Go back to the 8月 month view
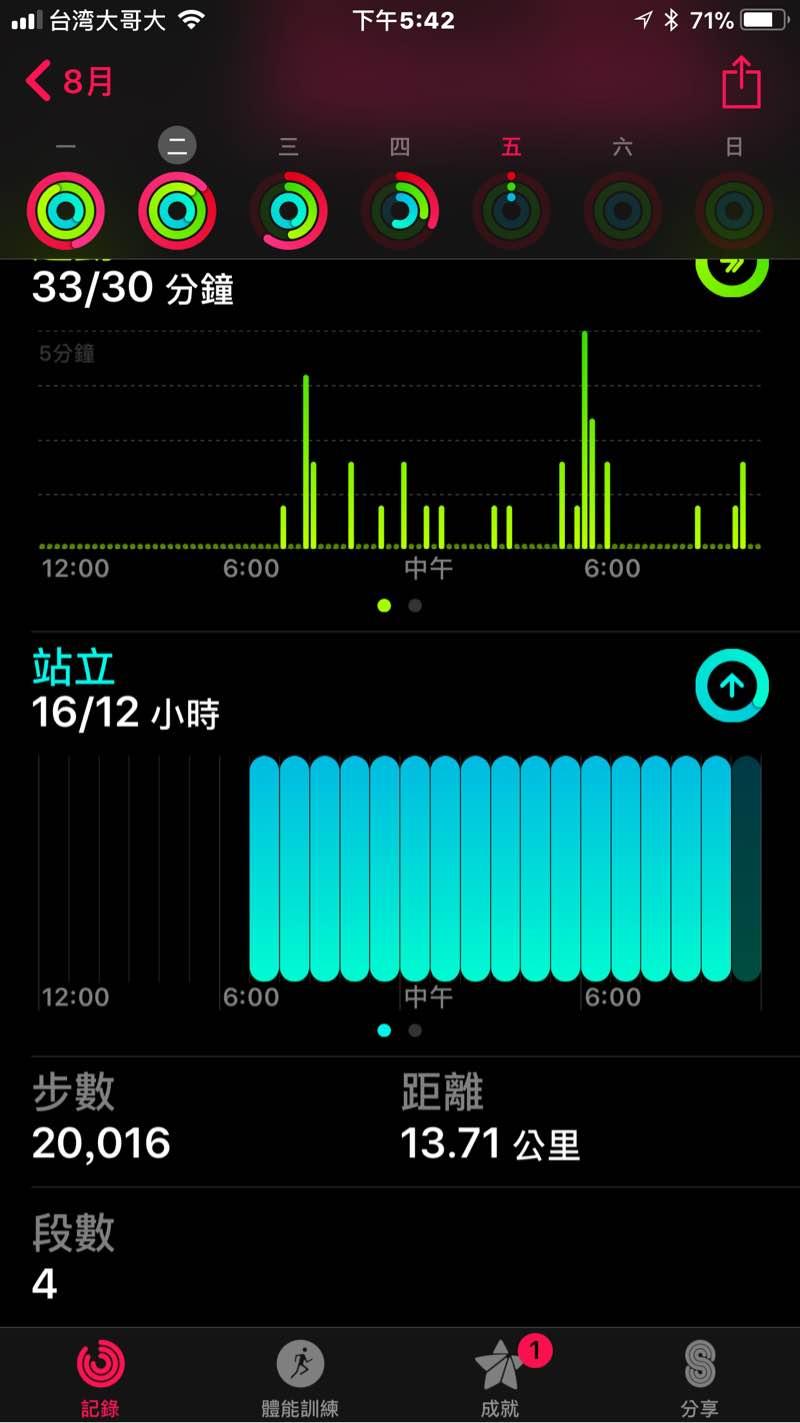800x1423 pixels. [68, 82]
